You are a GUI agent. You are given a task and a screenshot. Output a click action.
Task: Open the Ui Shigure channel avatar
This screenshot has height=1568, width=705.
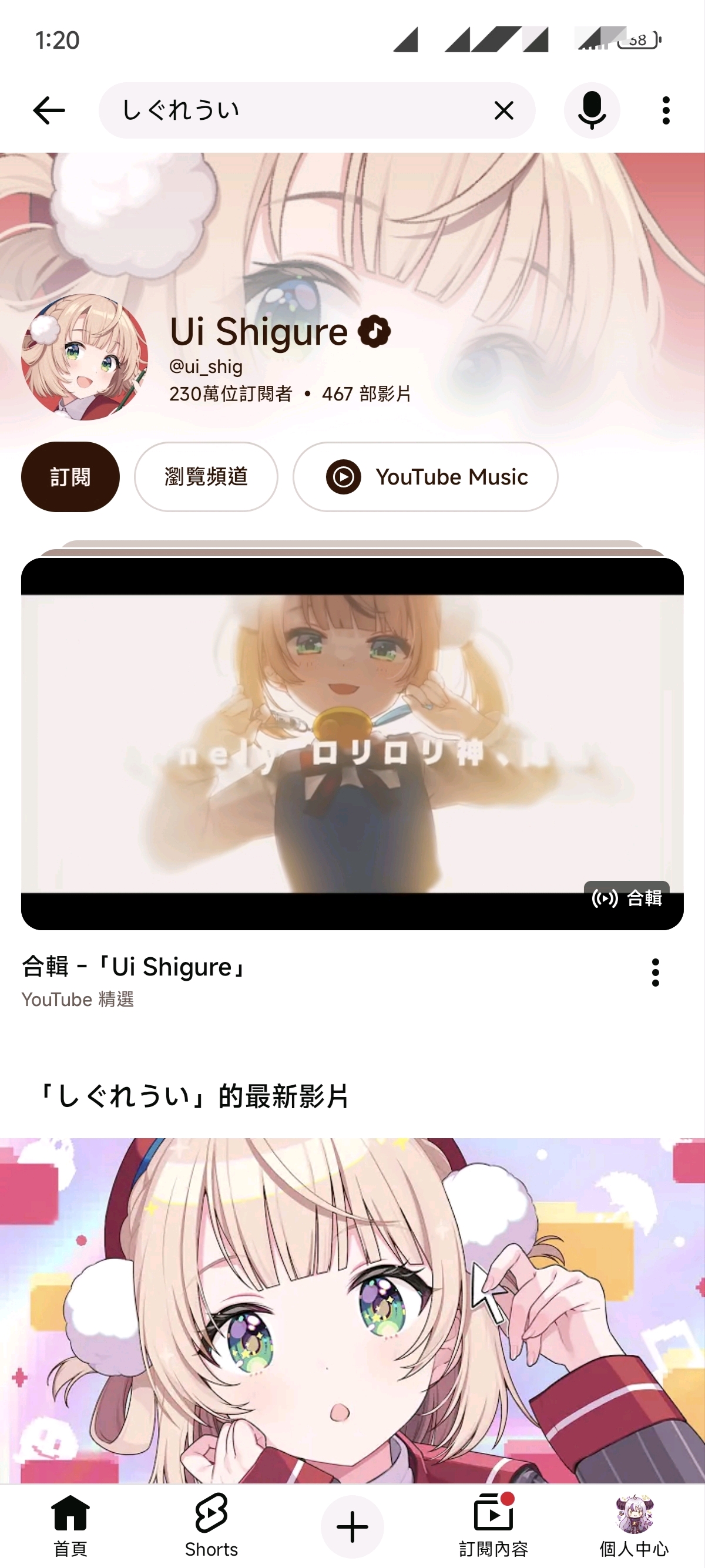coord(85,357)
